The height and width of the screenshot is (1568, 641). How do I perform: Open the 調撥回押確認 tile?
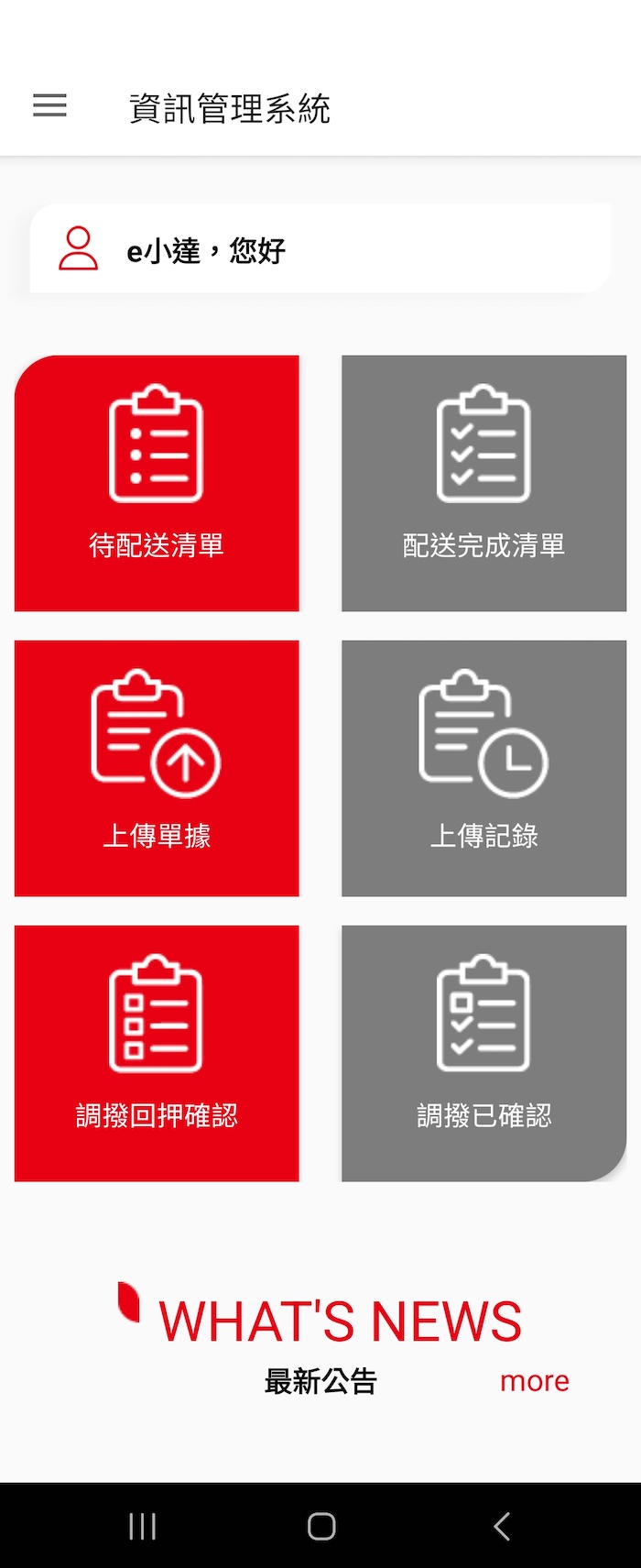coord(157,1053)
